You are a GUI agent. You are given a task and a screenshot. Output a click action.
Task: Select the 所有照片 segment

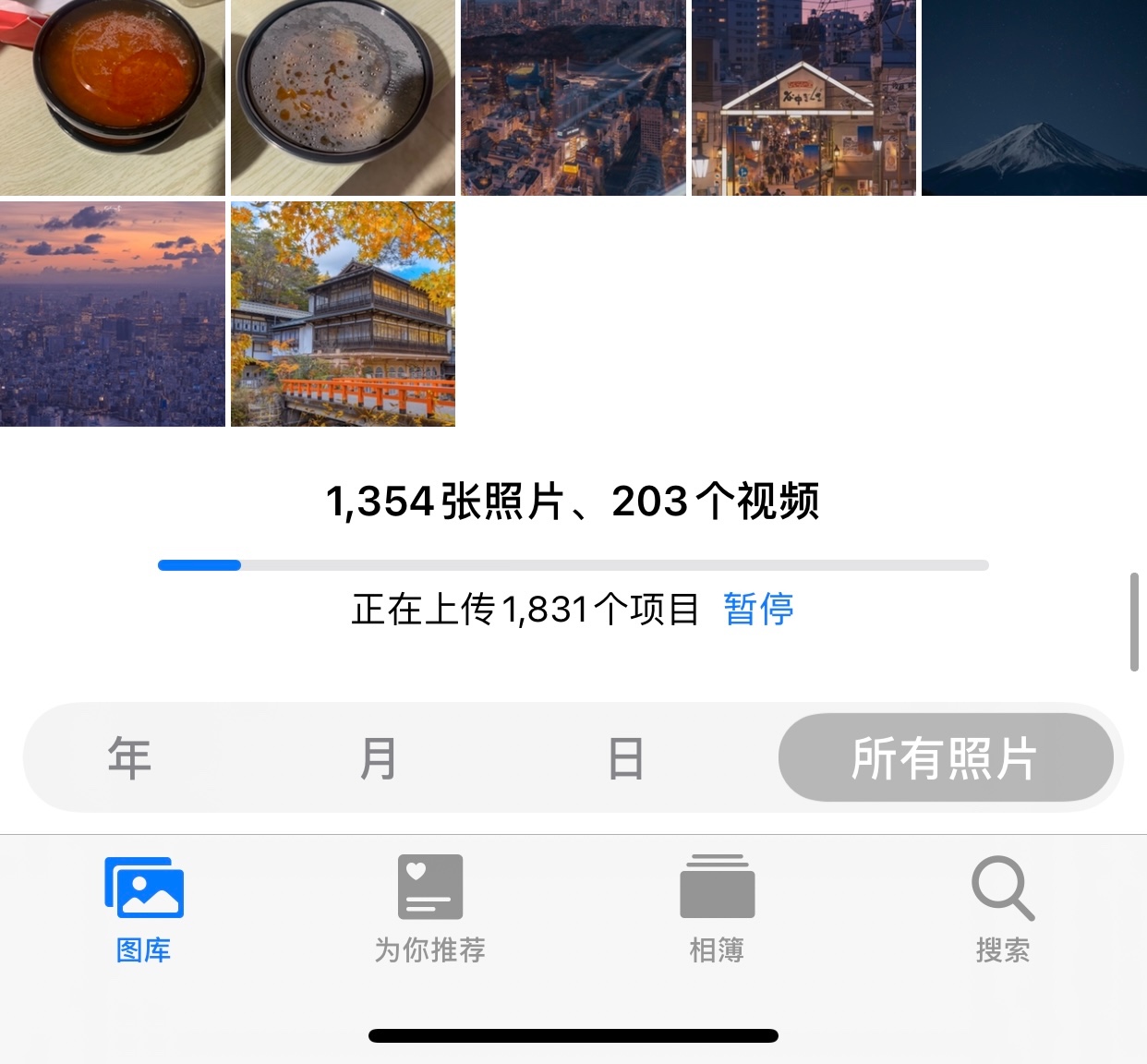945,758
